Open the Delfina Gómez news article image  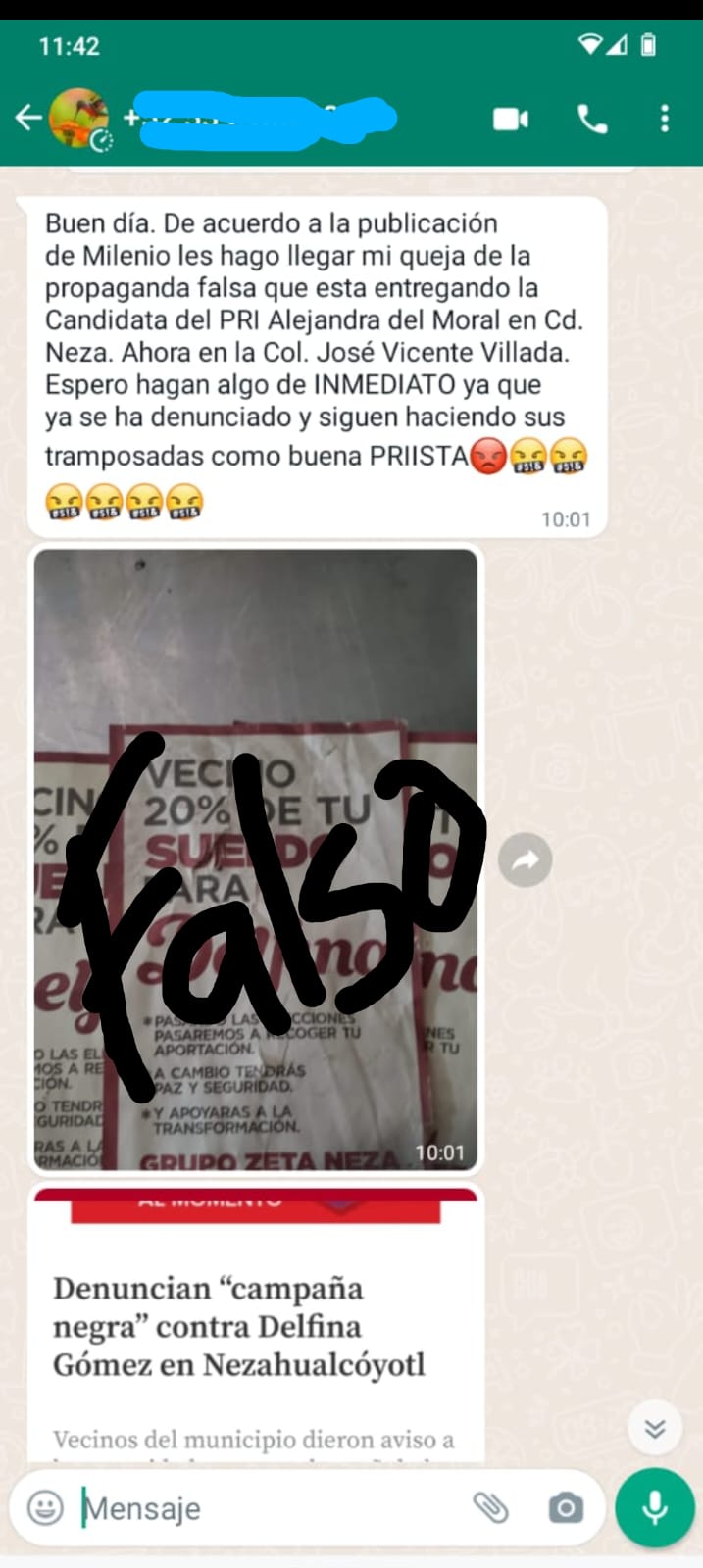coord(256,1323)
